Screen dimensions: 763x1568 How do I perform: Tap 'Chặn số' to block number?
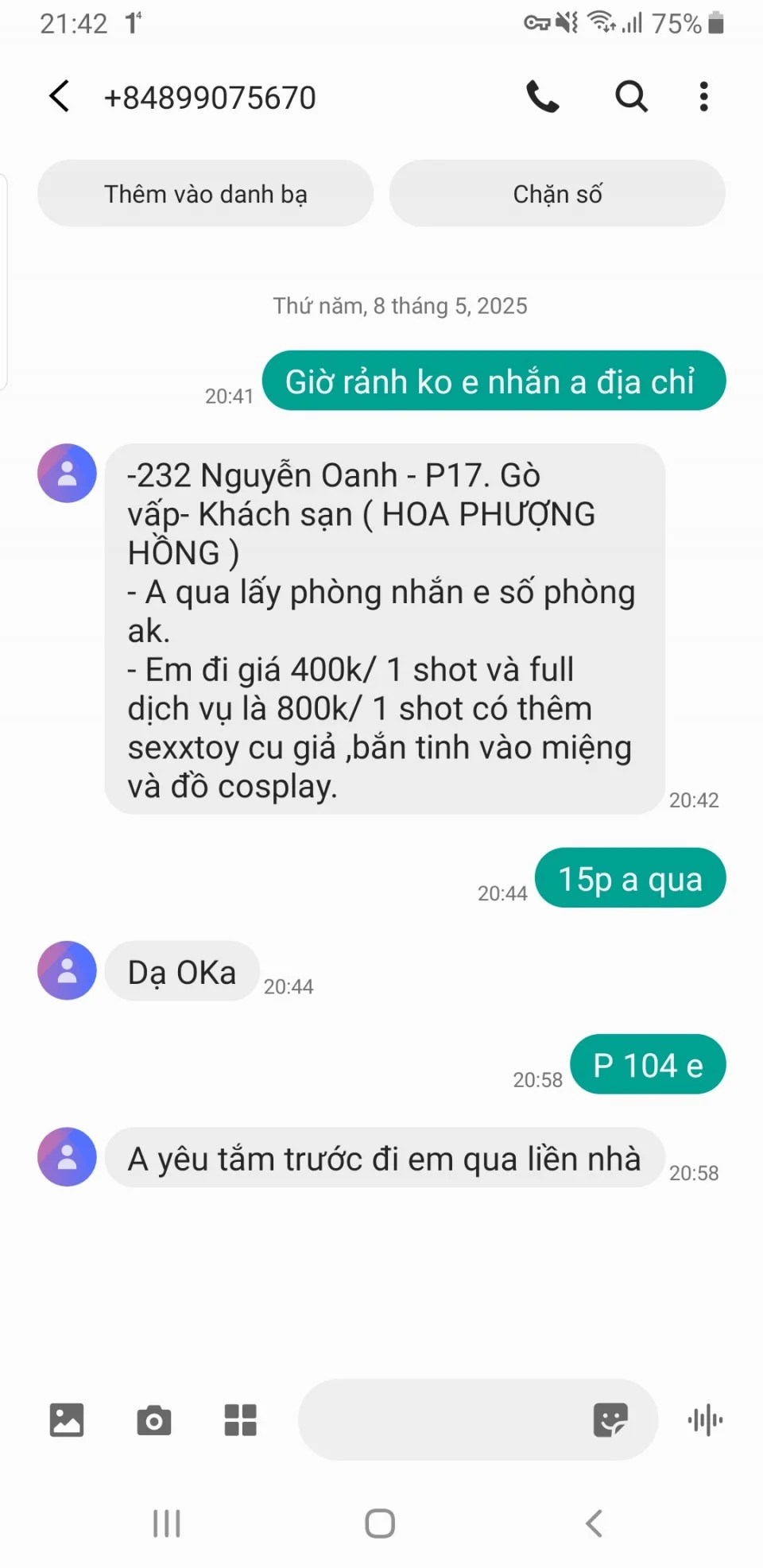tap(557, 194)
